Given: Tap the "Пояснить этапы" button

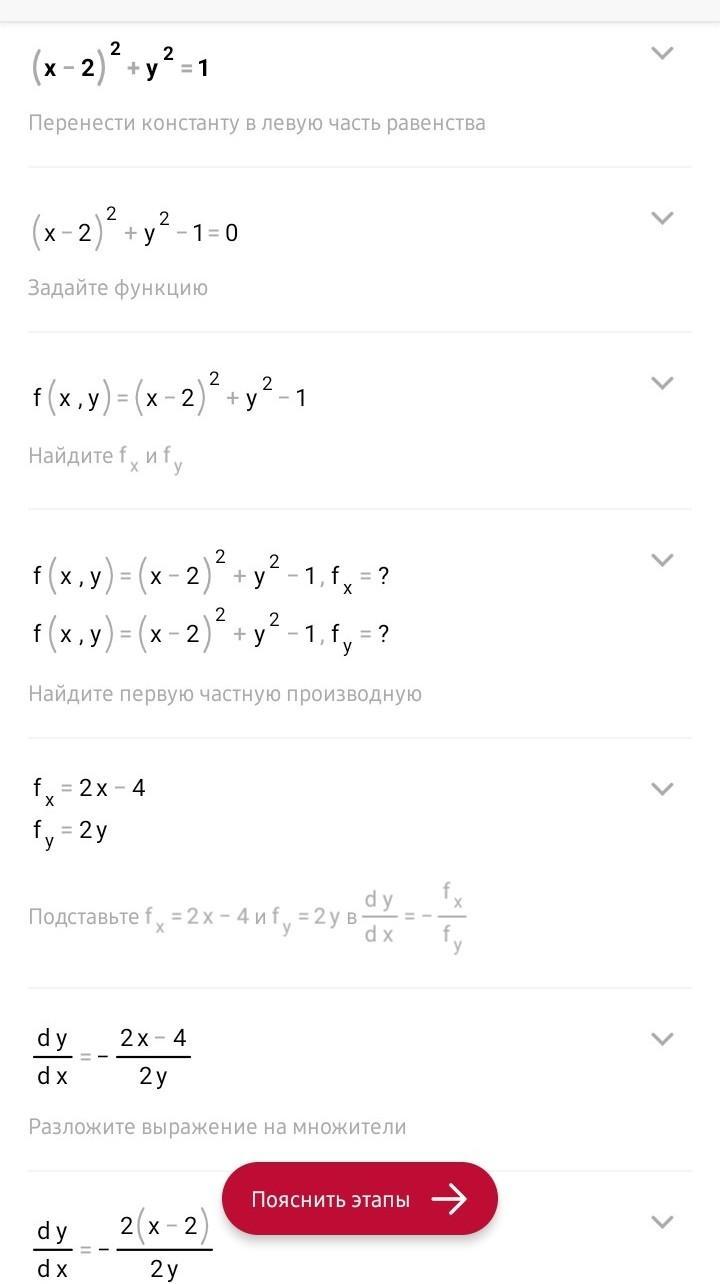Looking at the screenshot, I should (x=359, y=1199).
